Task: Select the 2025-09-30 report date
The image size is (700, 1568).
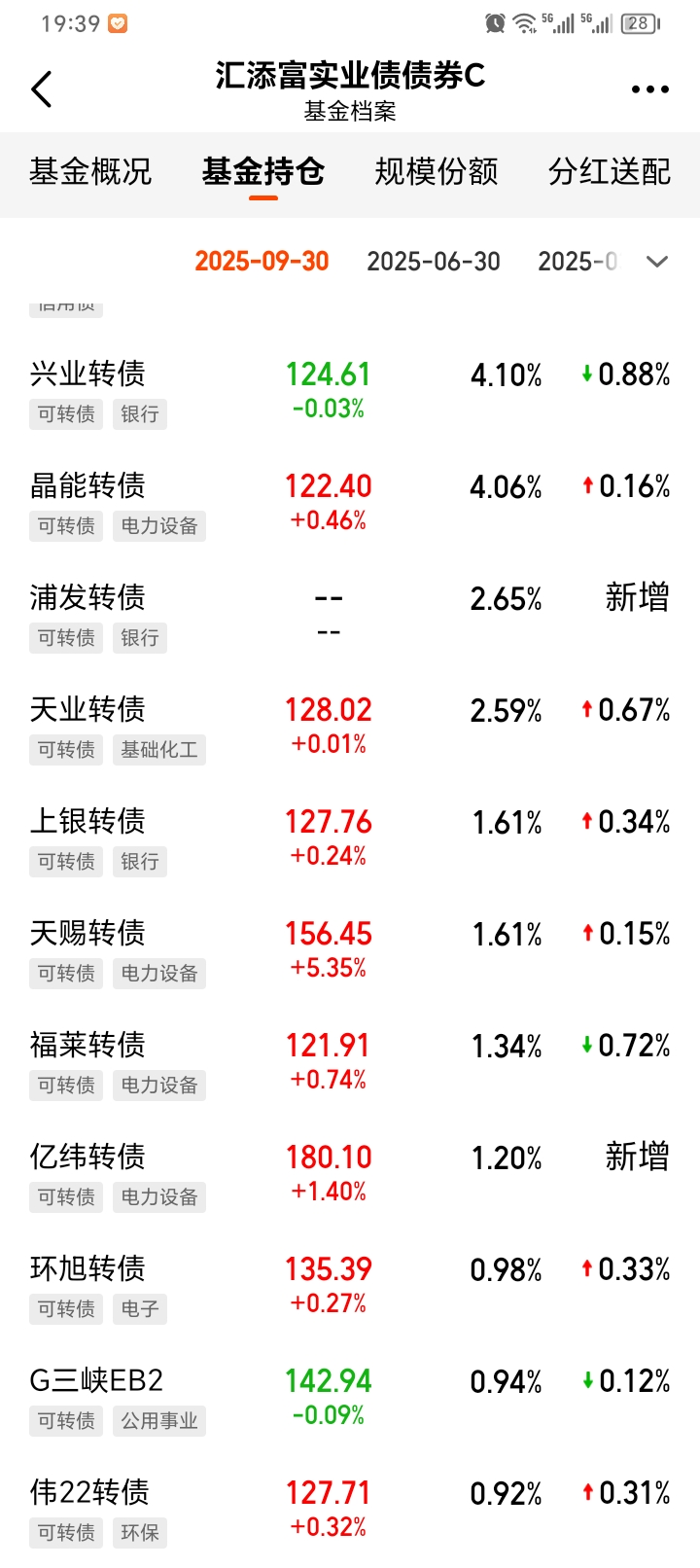Action: [262, 262]
